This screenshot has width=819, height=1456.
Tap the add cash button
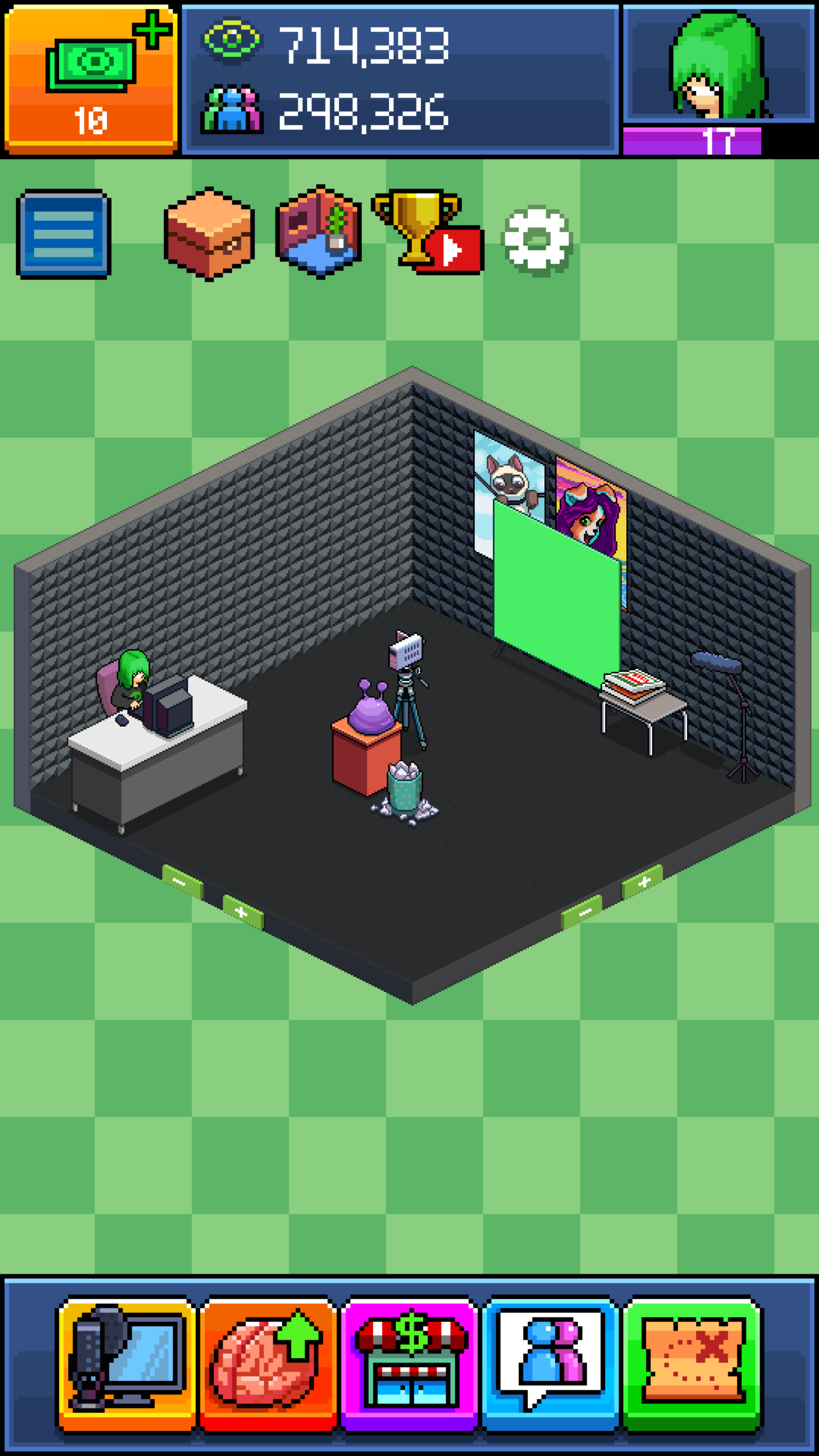click(x=91, y=80)
